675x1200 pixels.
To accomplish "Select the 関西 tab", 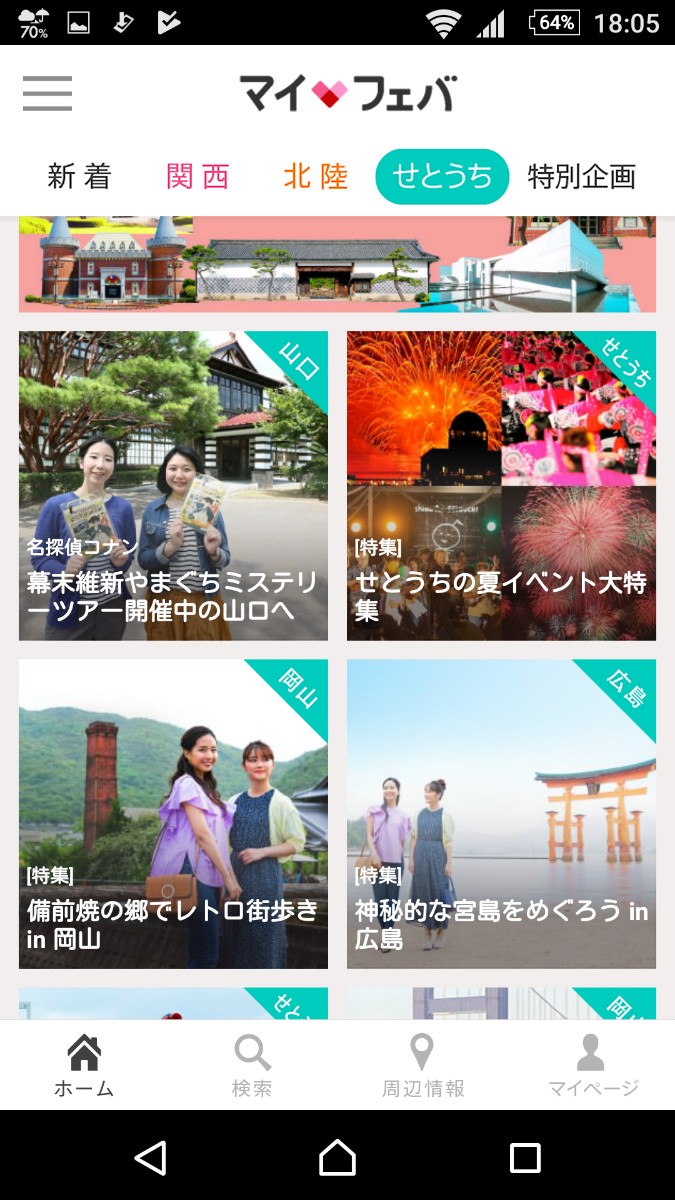I will [198, 177].
